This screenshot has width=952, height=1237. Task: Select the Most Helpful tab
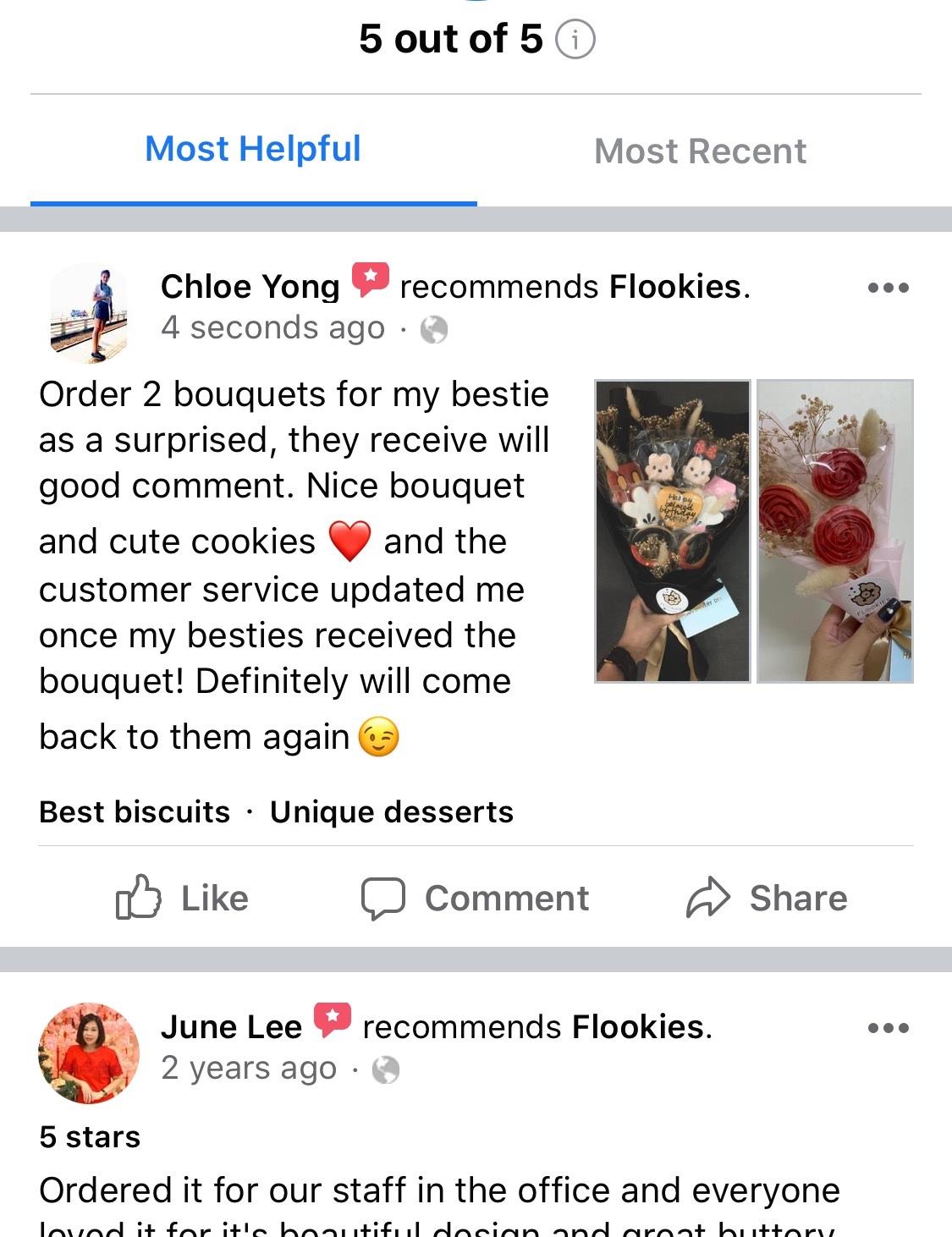253,149
